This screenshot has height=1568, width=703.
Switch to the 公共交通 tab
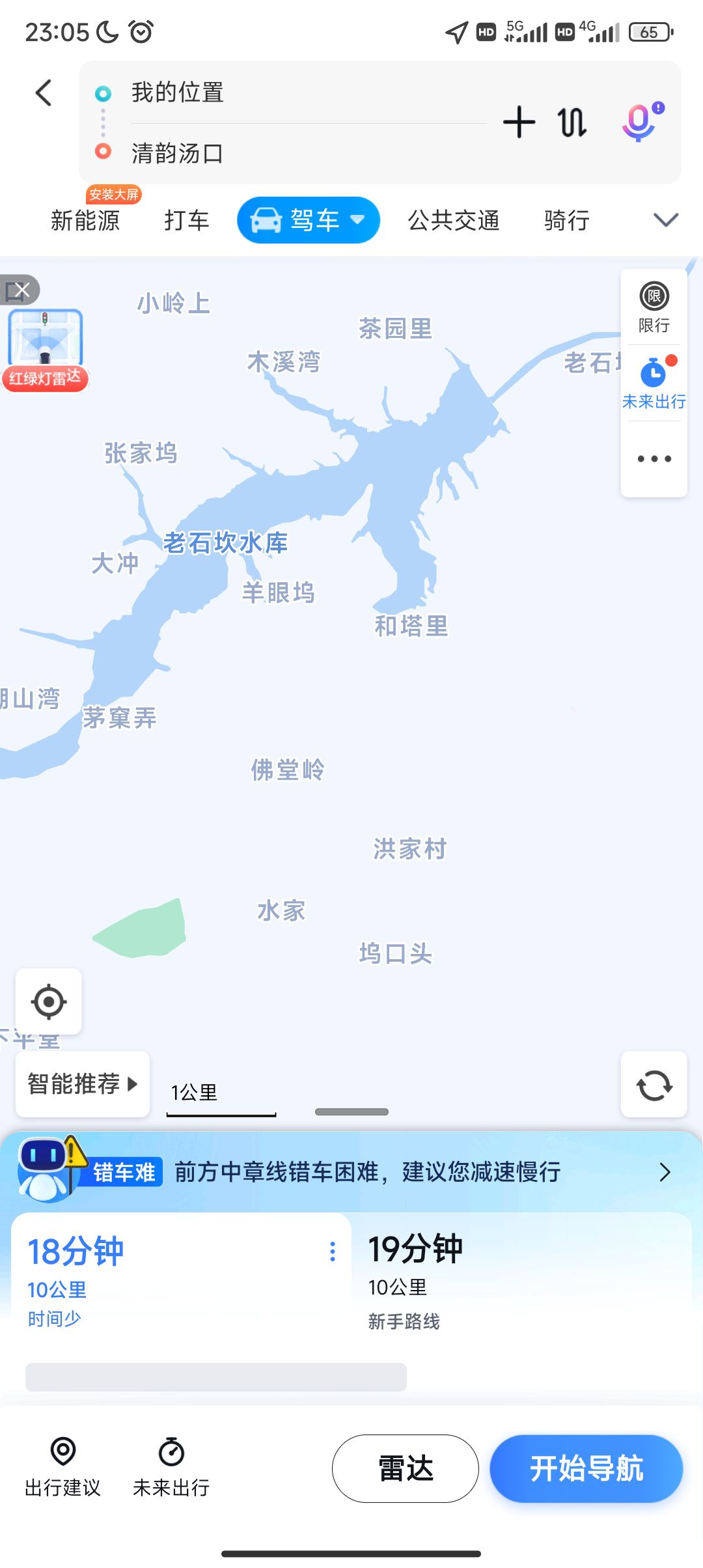(x=454, y=221)
